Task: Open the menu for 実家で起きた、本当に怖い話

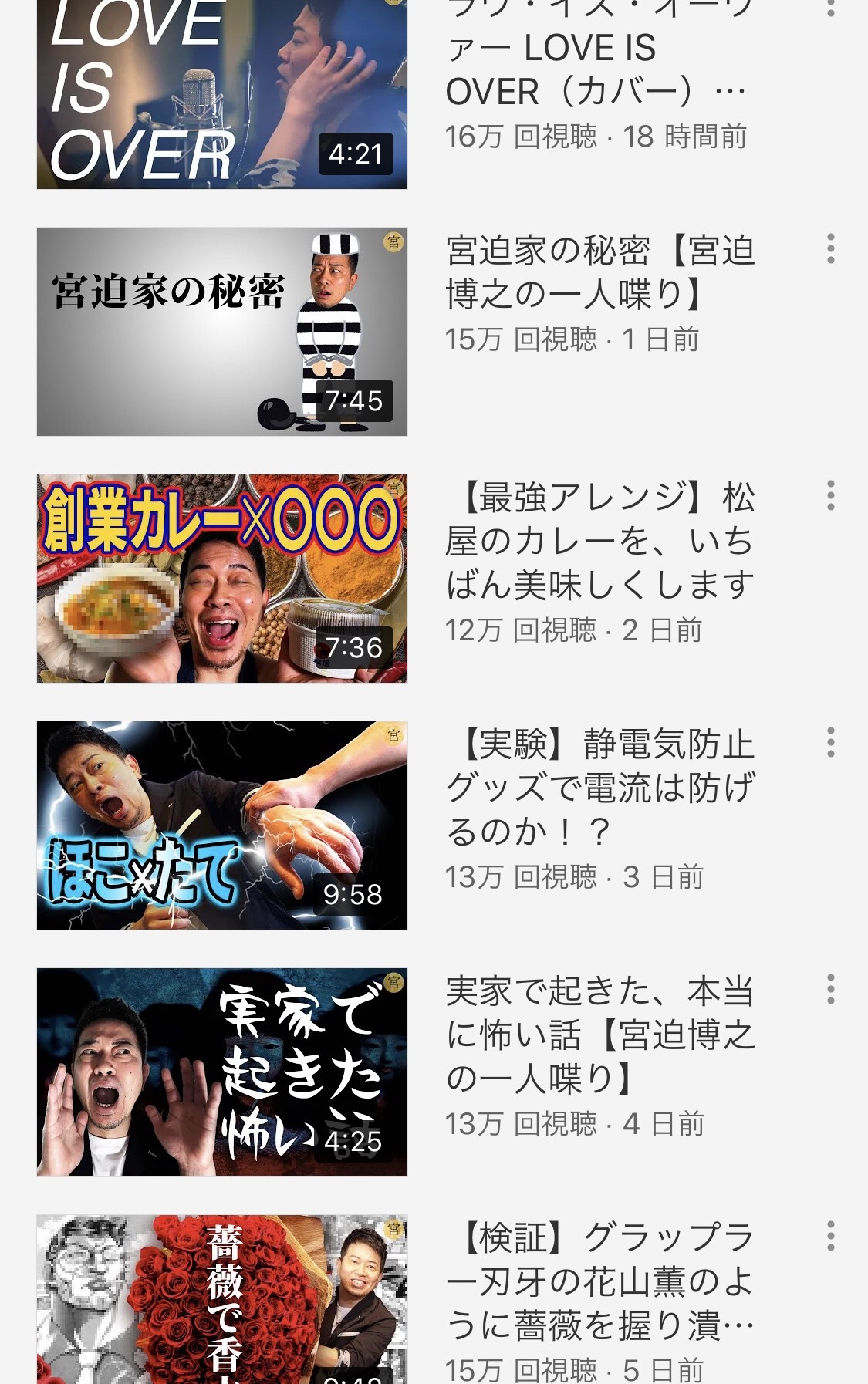Action: 830,989
